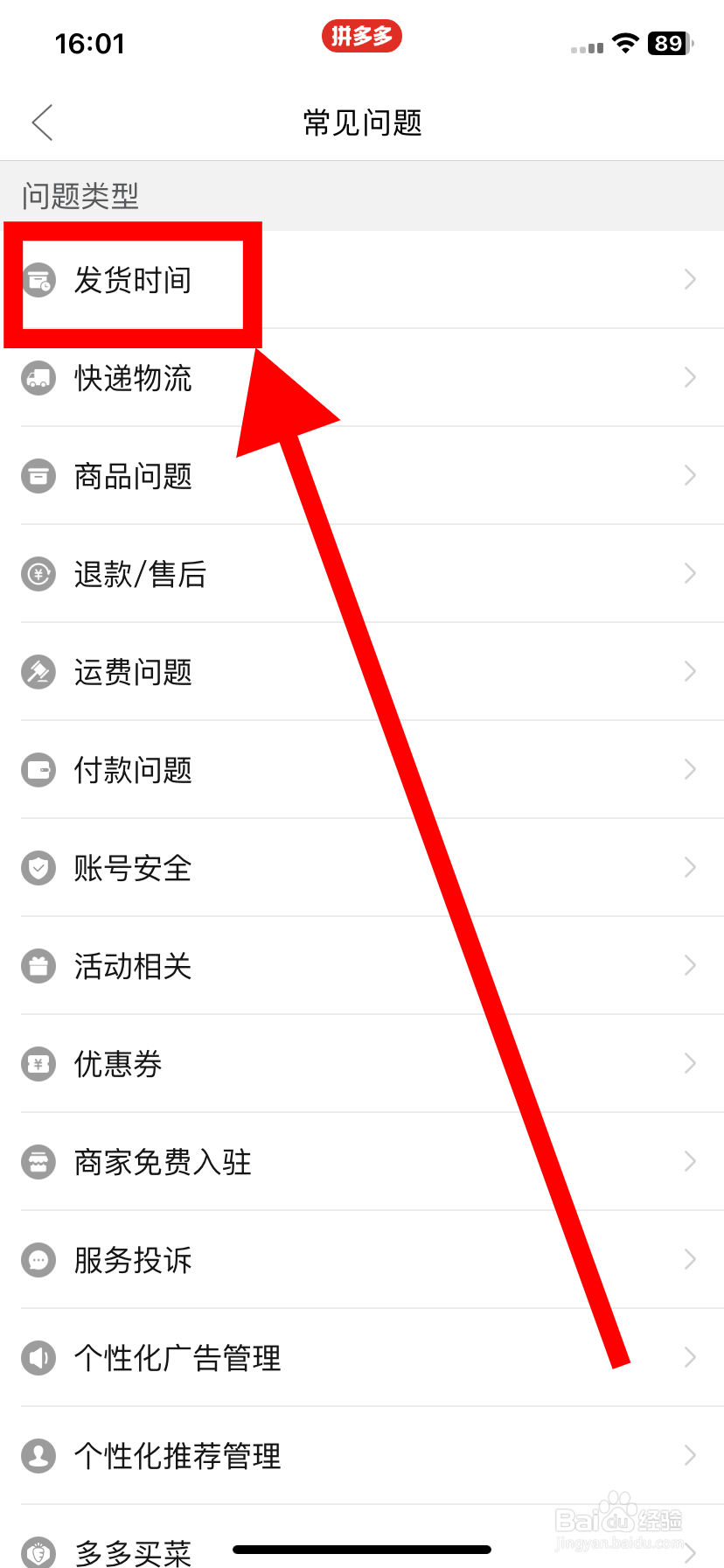724x1568 pixels.
Task: Select the 账号安全 shield icon
Action: click(38, 868)
